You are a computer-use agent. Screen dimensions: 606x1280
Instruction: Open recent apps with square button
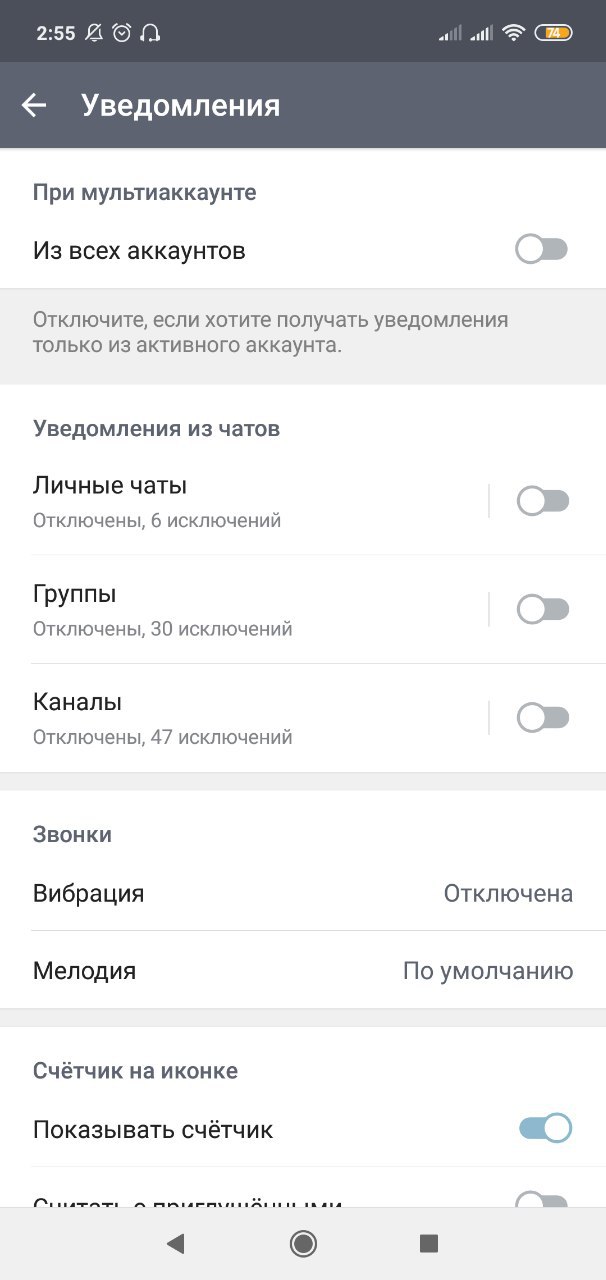pyautogui.click(x=429, y=1243)
